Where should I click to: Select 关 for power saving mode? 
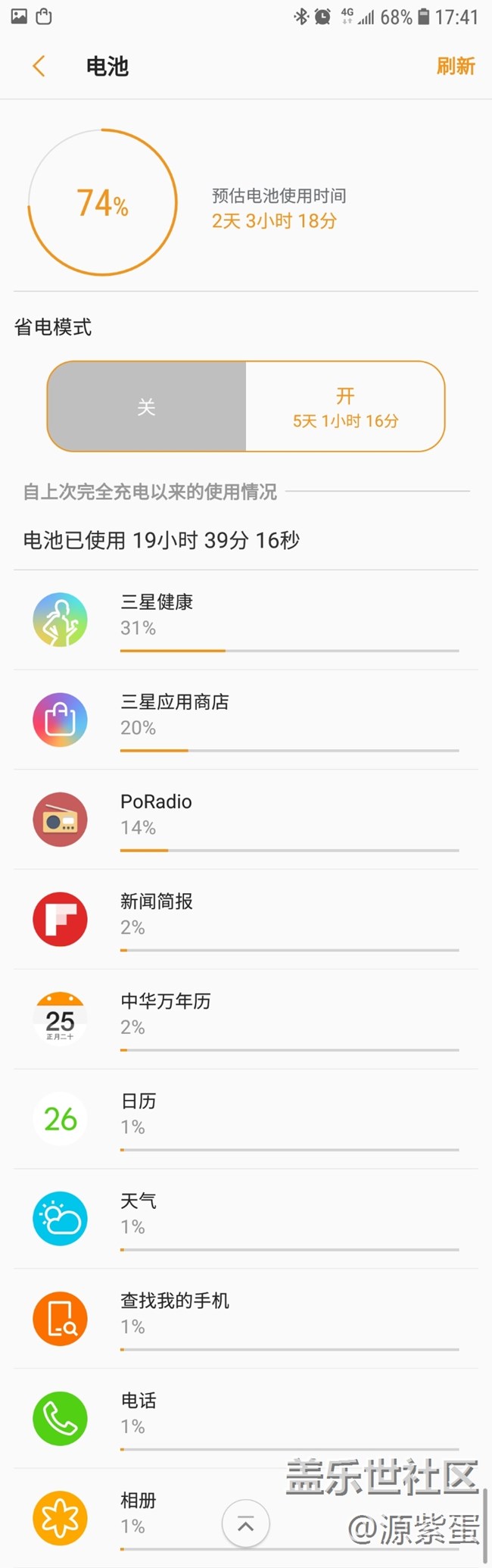tap(147, 407)
